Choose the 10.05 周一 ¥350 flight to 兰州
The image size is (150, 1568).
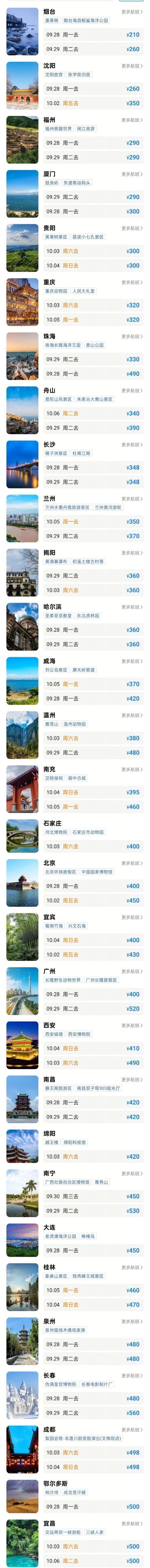pos(93,522)
